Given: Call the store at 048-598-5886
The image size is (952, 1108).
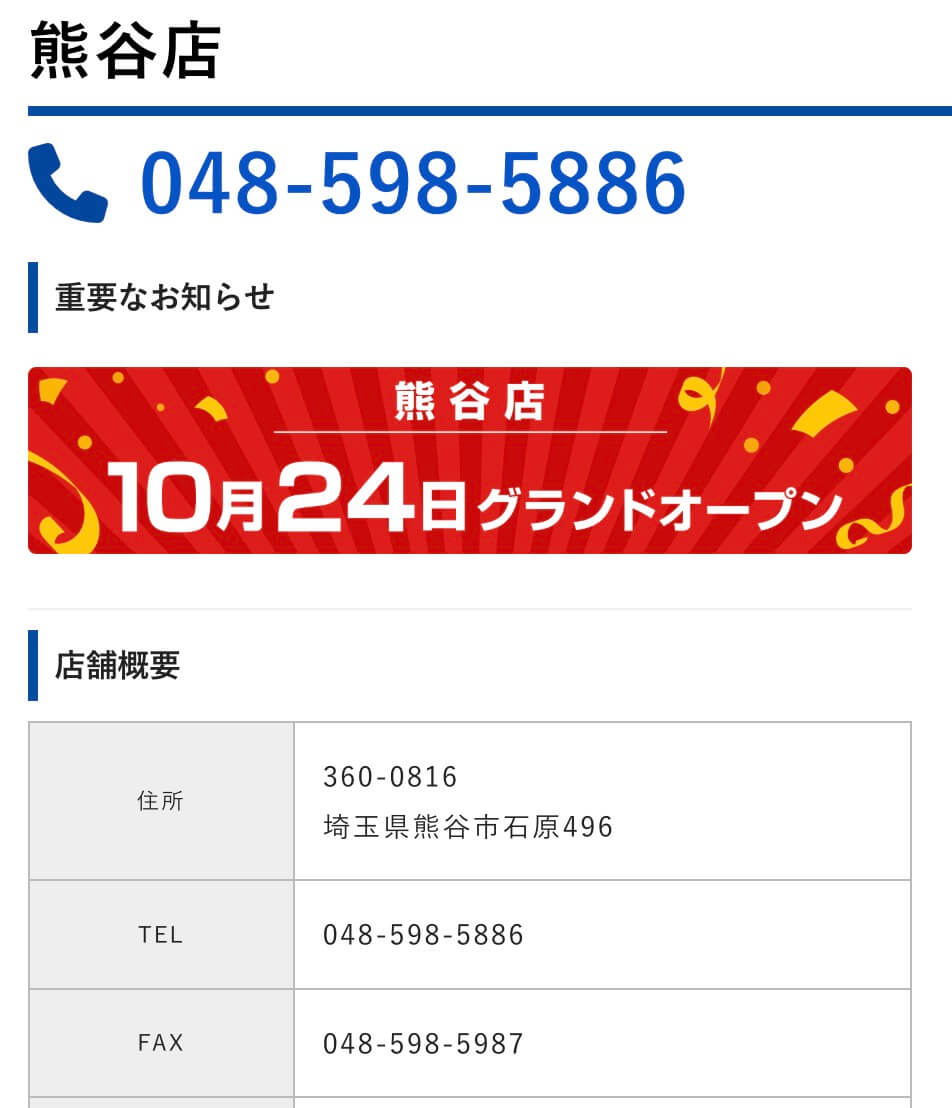Looking at the screenshot, I should click(x=412, y=184).
